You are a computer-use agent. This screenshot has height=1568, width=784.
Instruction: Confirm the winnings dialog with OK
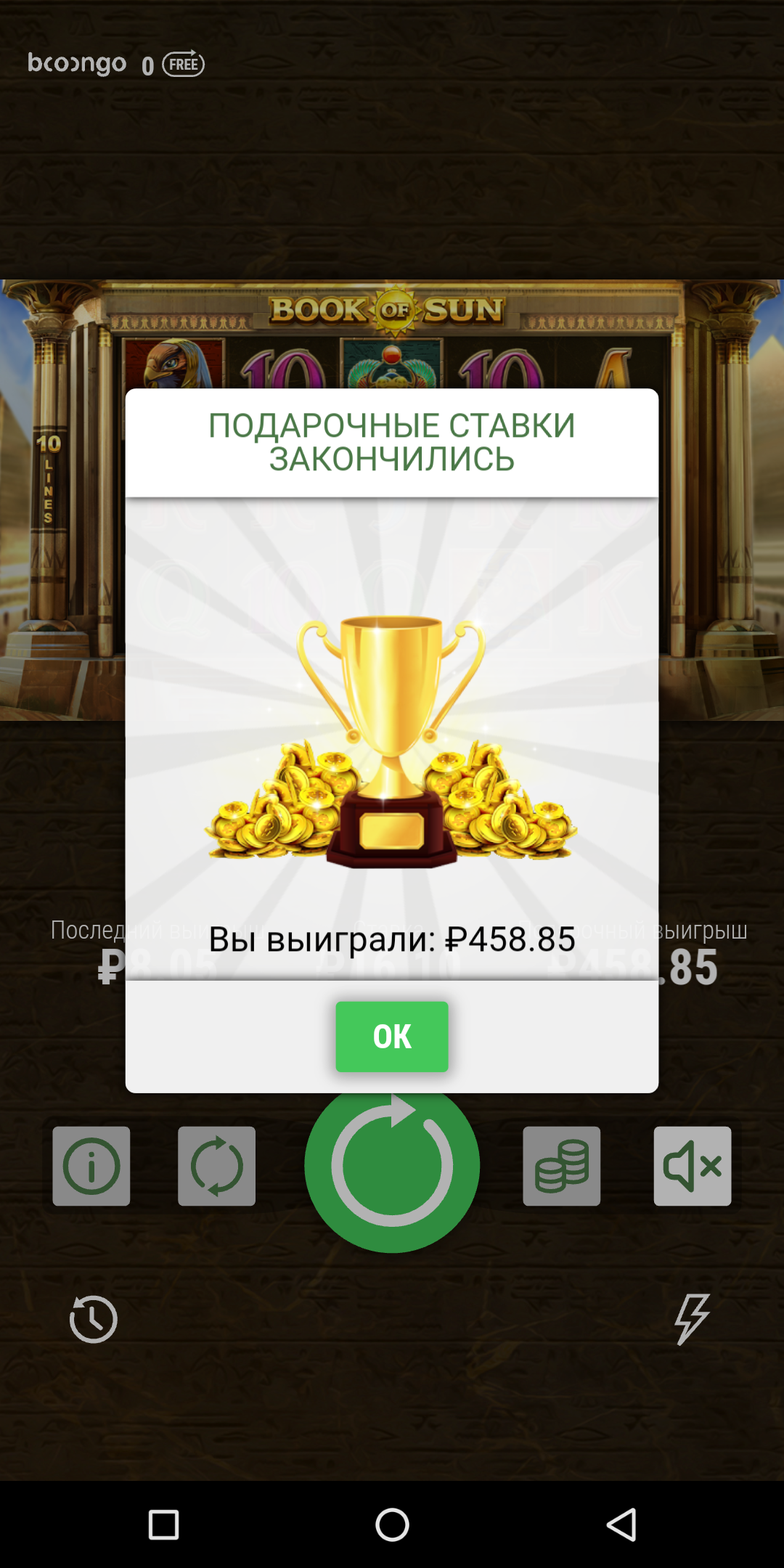tap(391, 1036)
